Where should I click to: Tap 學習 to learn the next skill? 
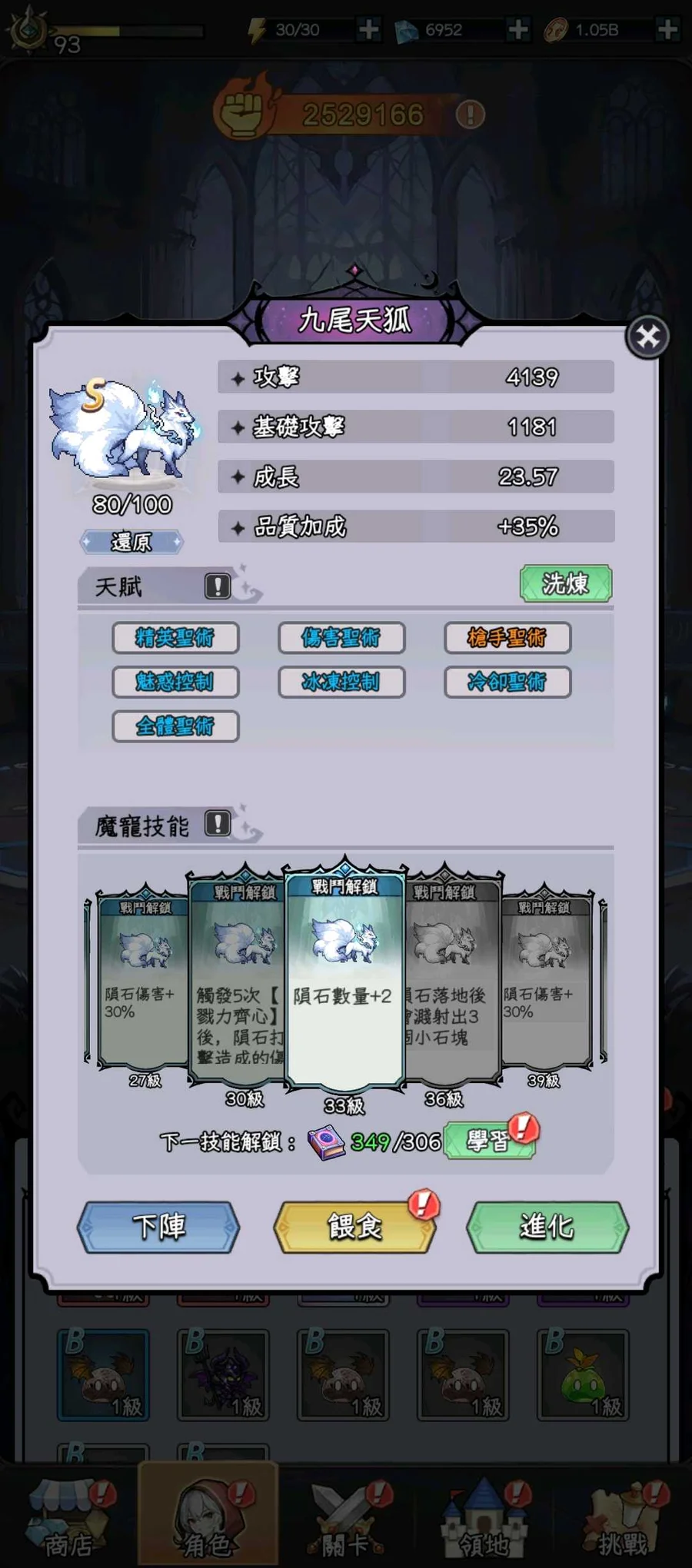pos(489,1141)
